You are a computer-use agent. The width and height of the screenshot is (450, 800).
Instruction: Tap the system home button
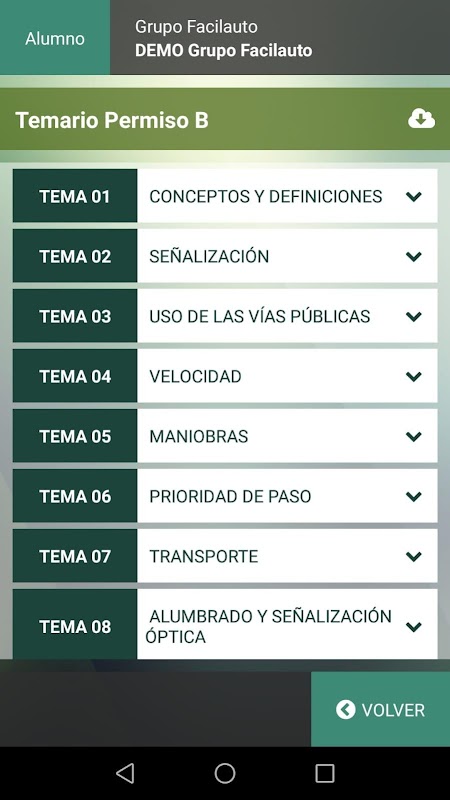(225, 773)
